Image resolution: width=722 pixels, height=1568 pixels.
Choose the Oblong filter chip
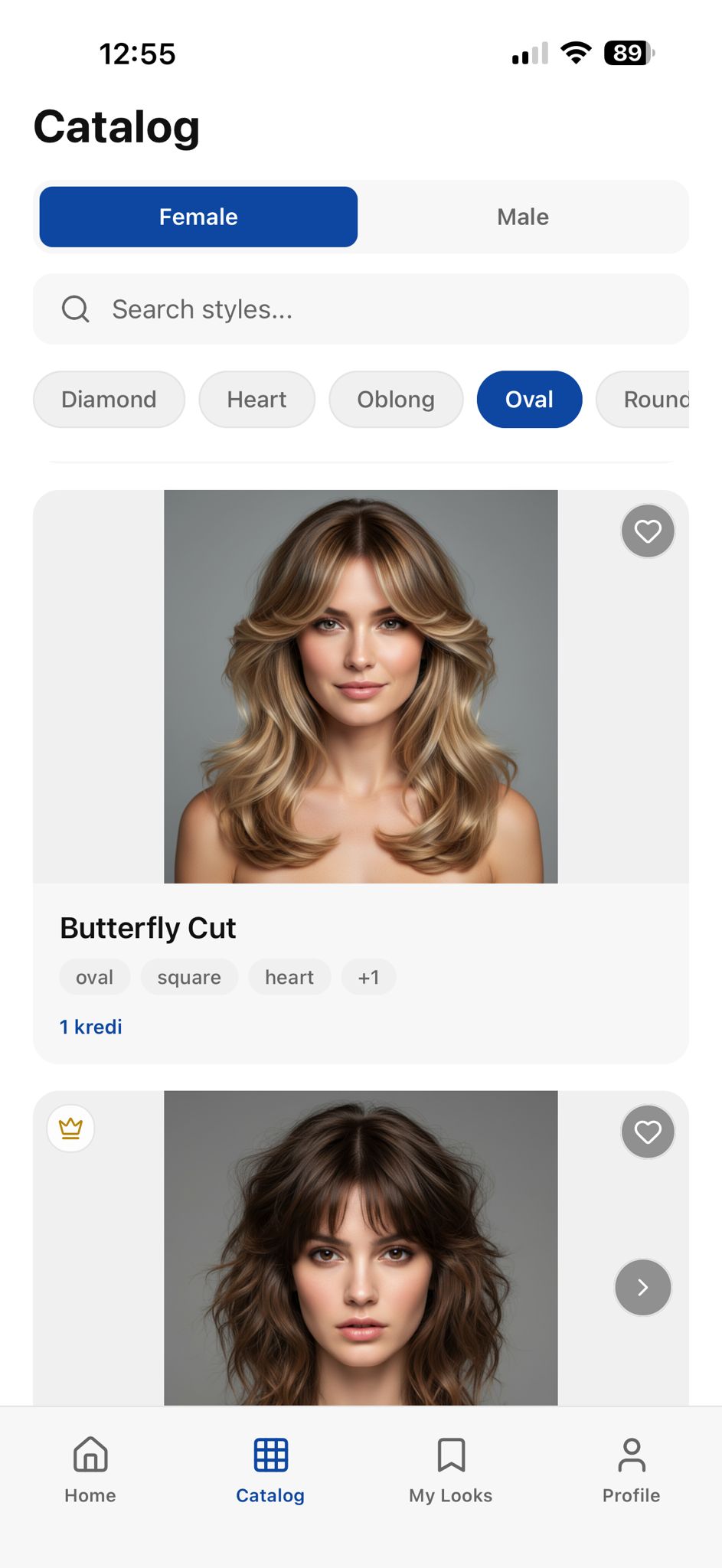tap(395, 400)
